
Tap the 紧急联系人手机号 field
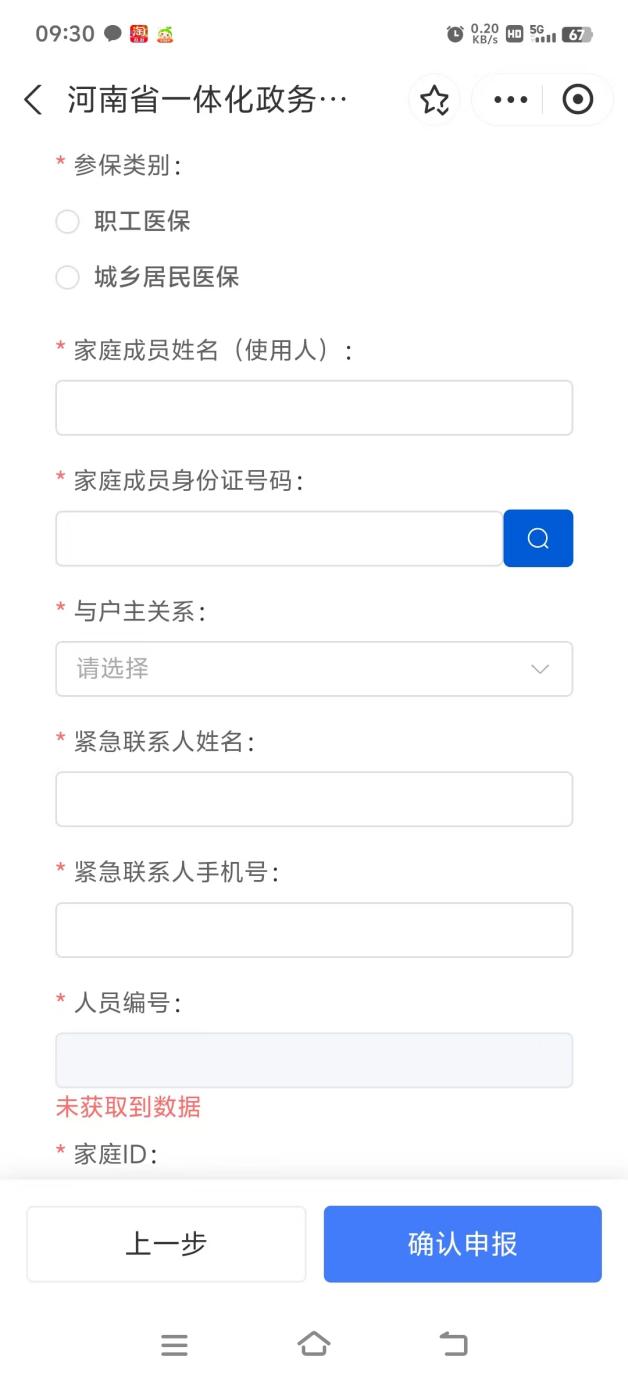coord(314,930)
